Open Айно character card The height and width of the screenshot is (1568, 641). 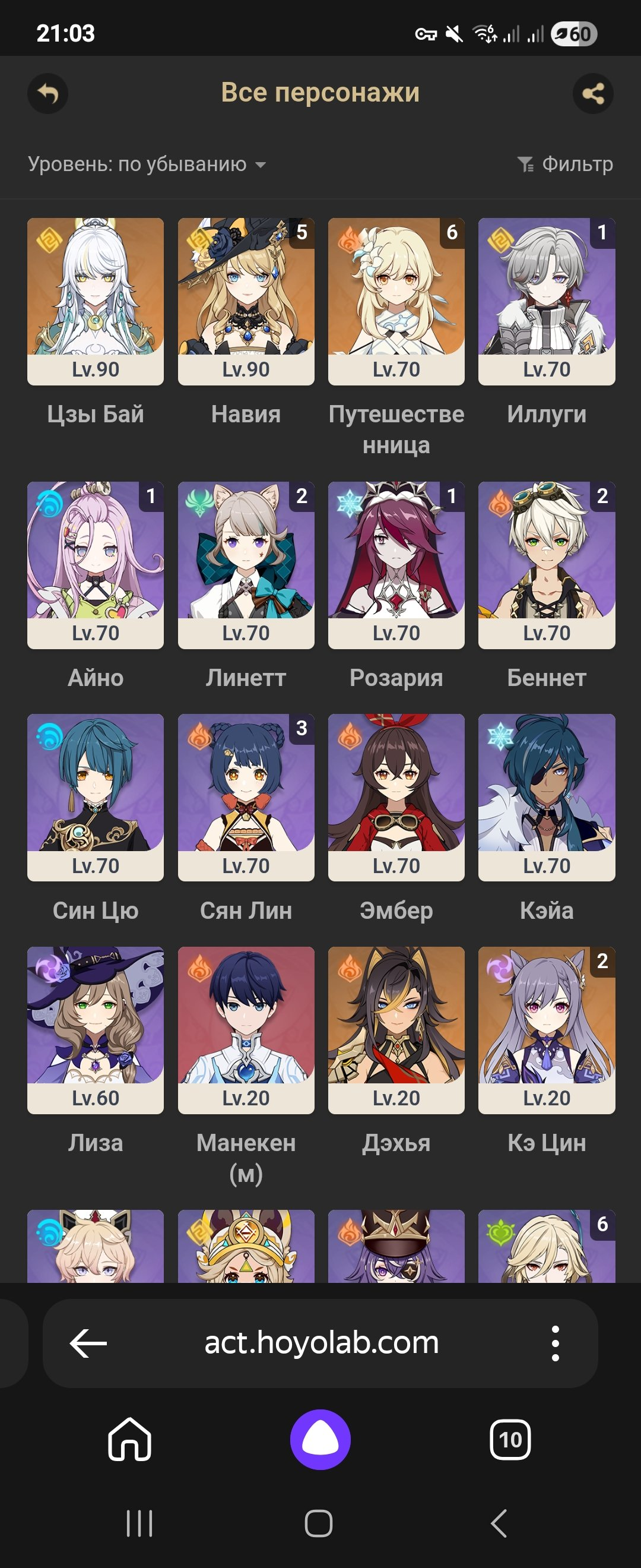tap(96, 565)
